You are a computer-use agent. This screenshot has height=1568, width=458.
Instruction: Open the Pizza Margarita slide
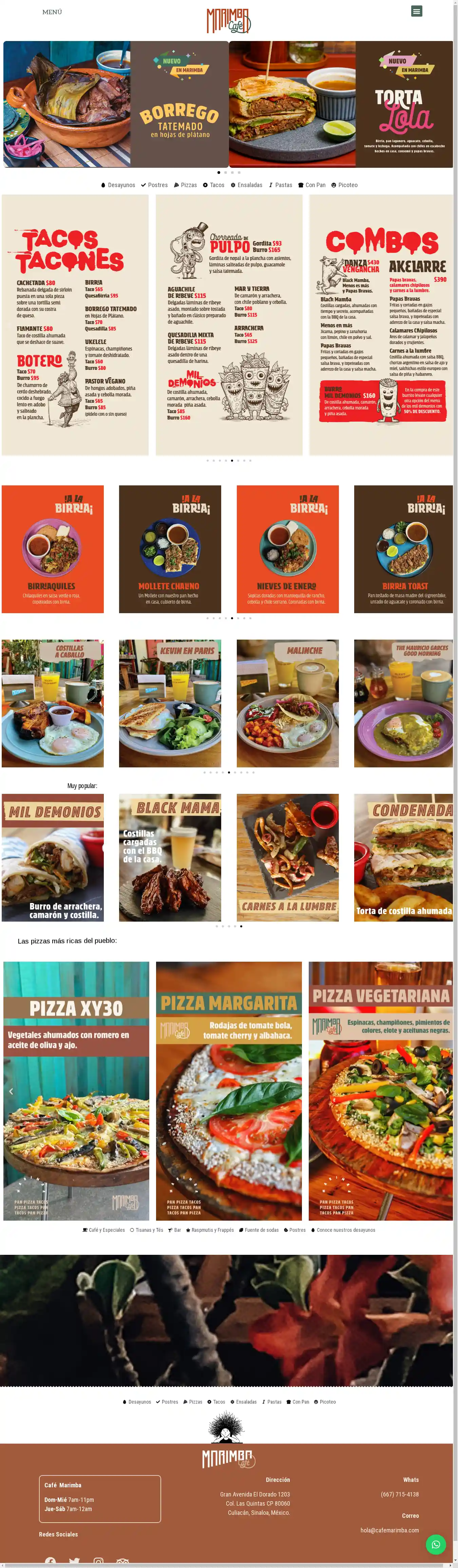tap(229, 1091)
